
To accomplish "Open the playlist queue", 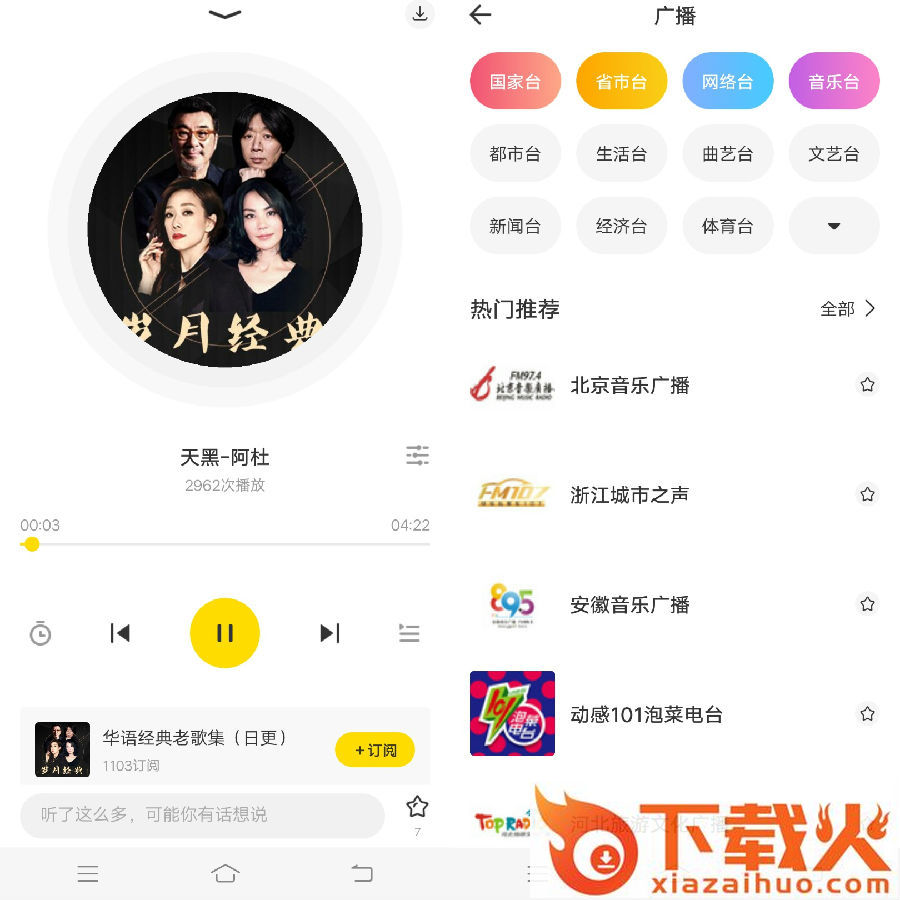I will (409, 633).
